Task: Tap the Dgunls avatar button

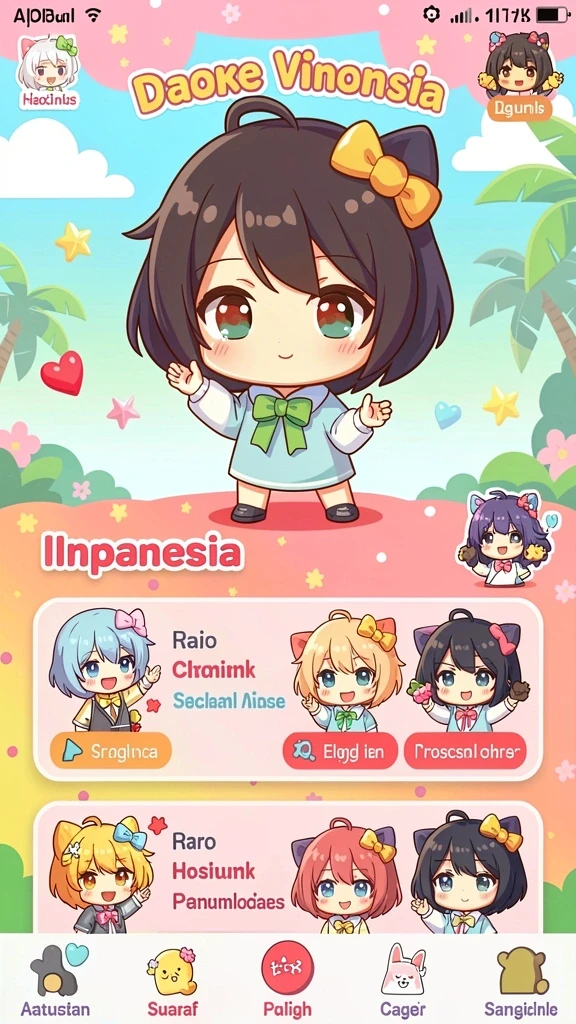Action: click(520, 76)
